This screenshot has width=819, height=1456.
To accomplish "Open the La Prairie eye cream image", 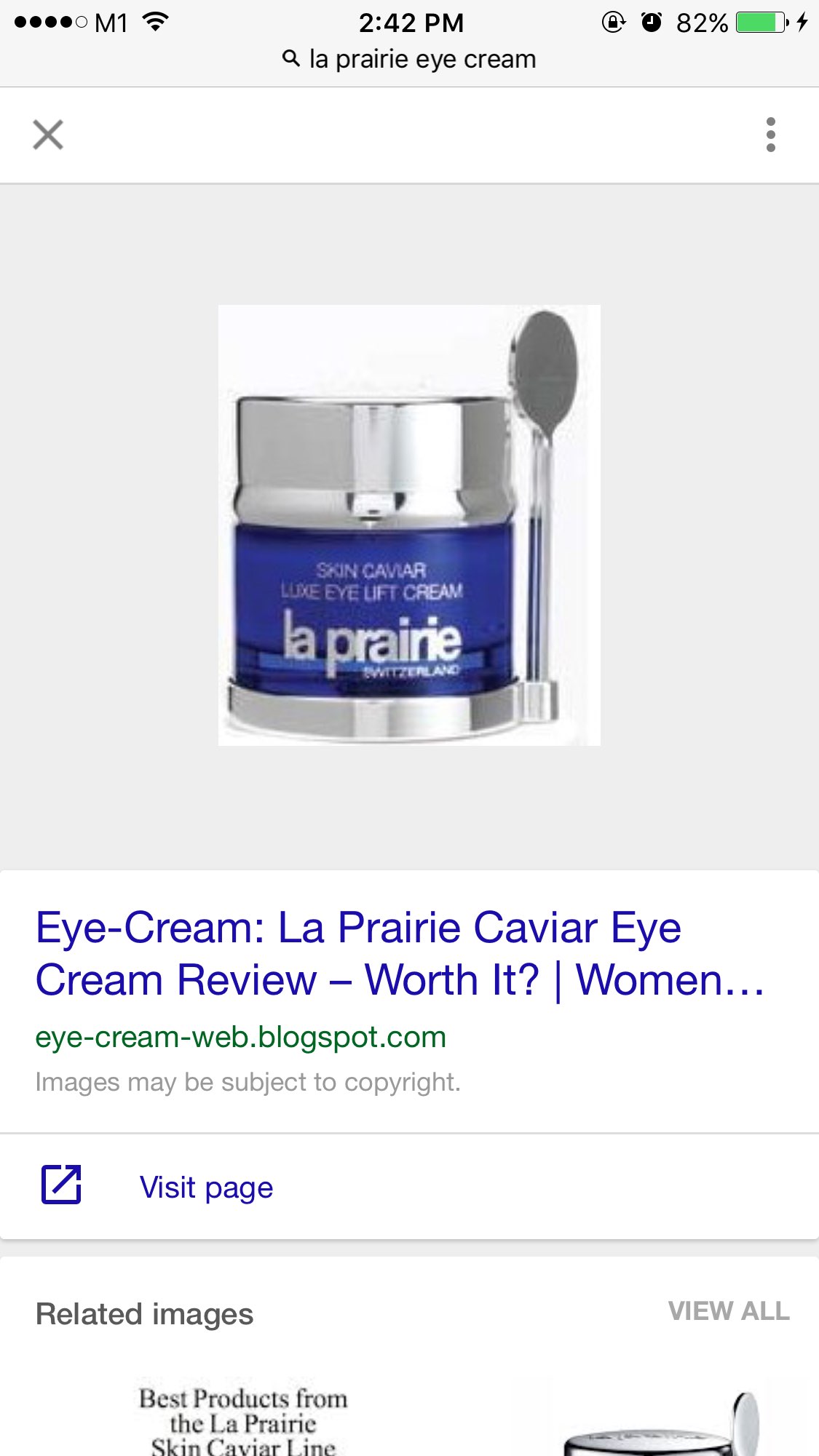I will [409, 525].
